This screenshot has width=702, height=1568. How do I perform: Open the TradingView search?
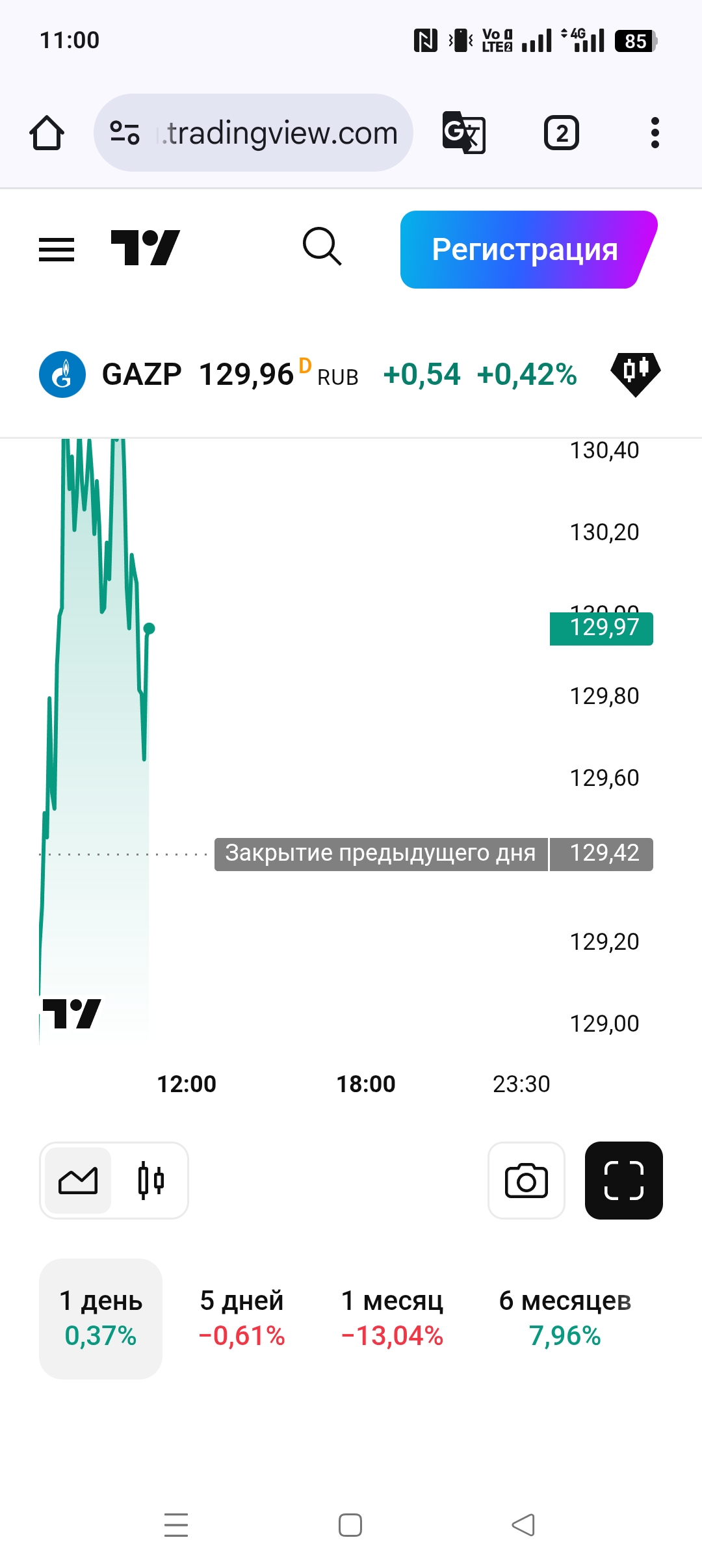point(322,247)
